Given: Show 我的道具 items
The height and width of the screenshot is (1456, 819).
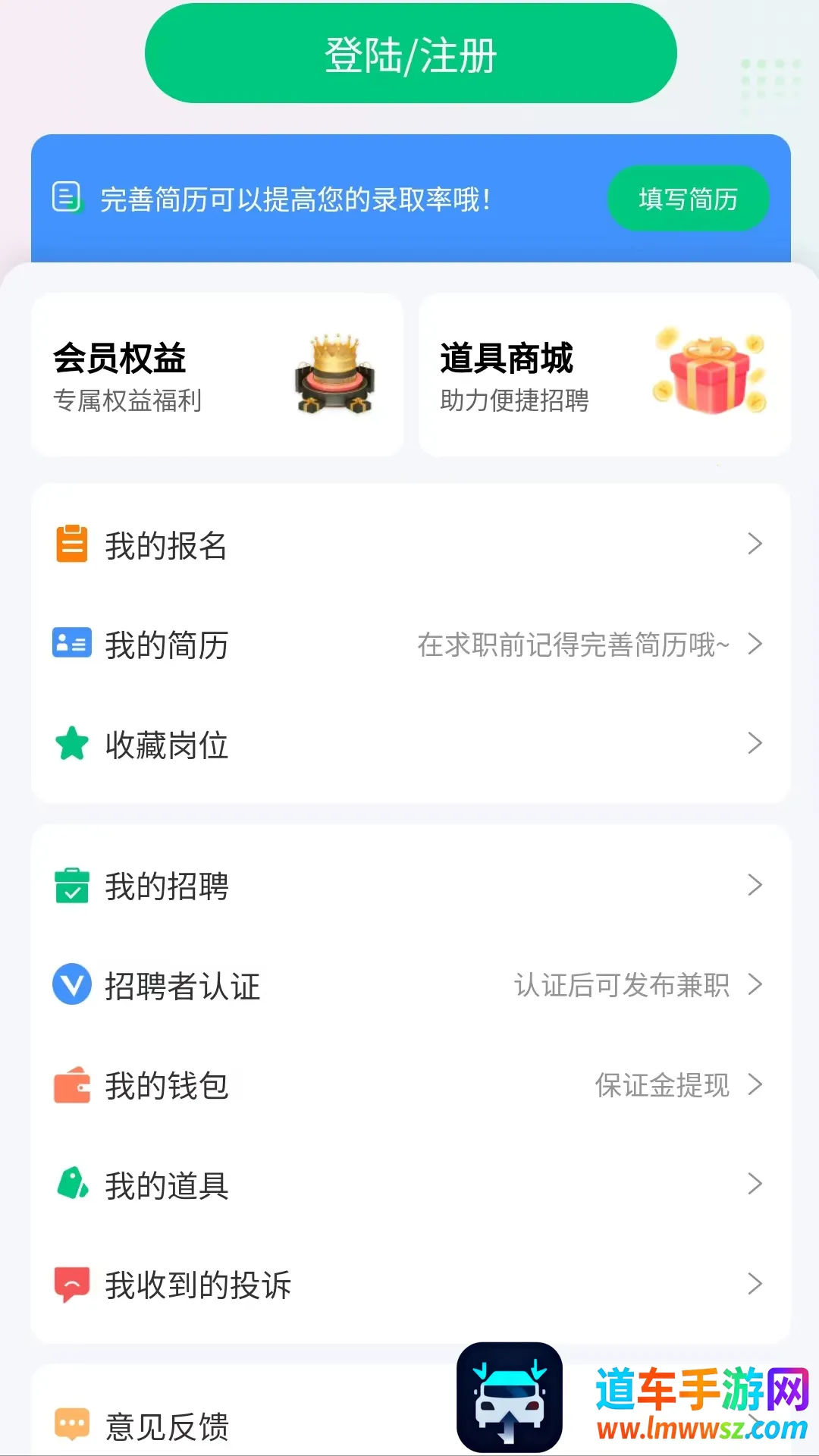Looking at the screenshot, I should (x=409, y=1185).
